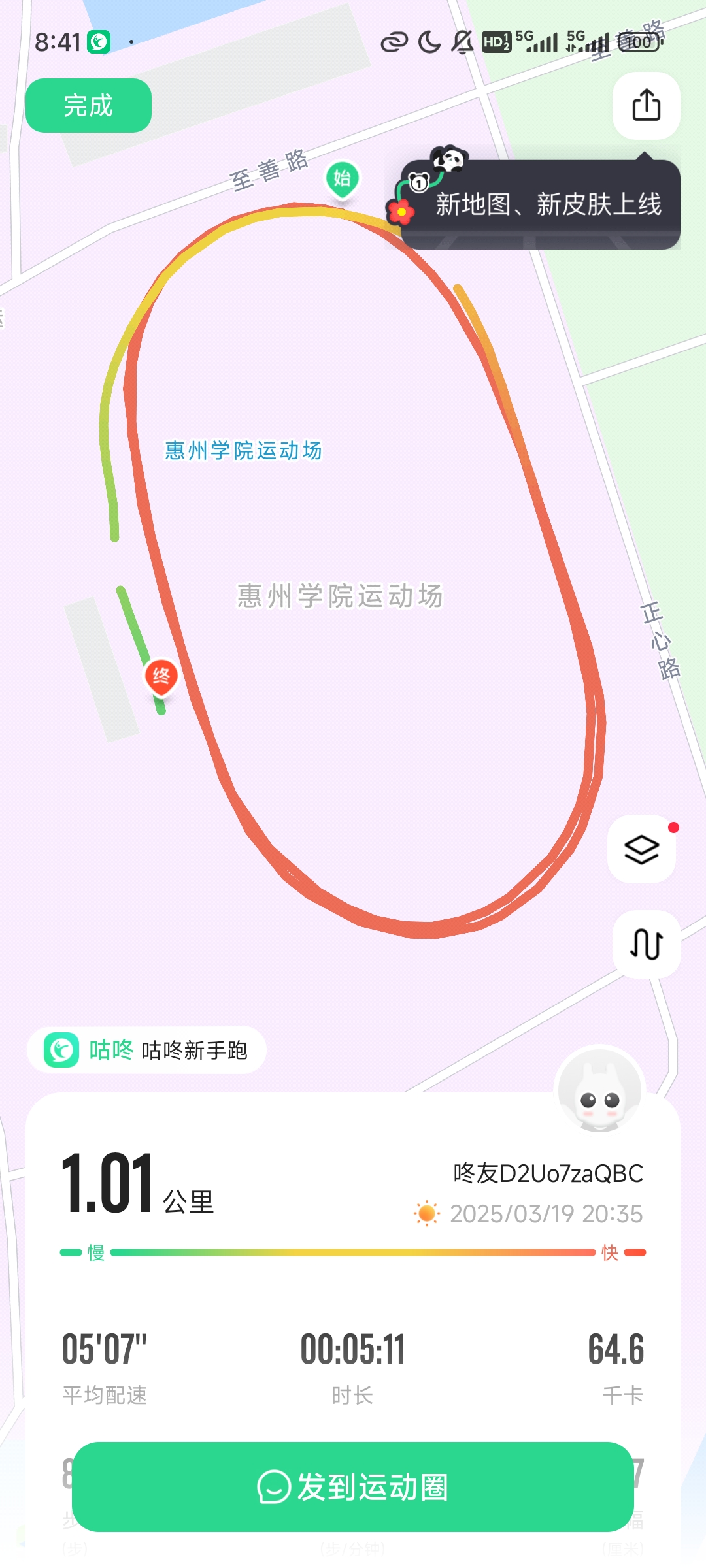Tap the green 始 start marker on map
706x1568 pixels.
tap(343, 180)
